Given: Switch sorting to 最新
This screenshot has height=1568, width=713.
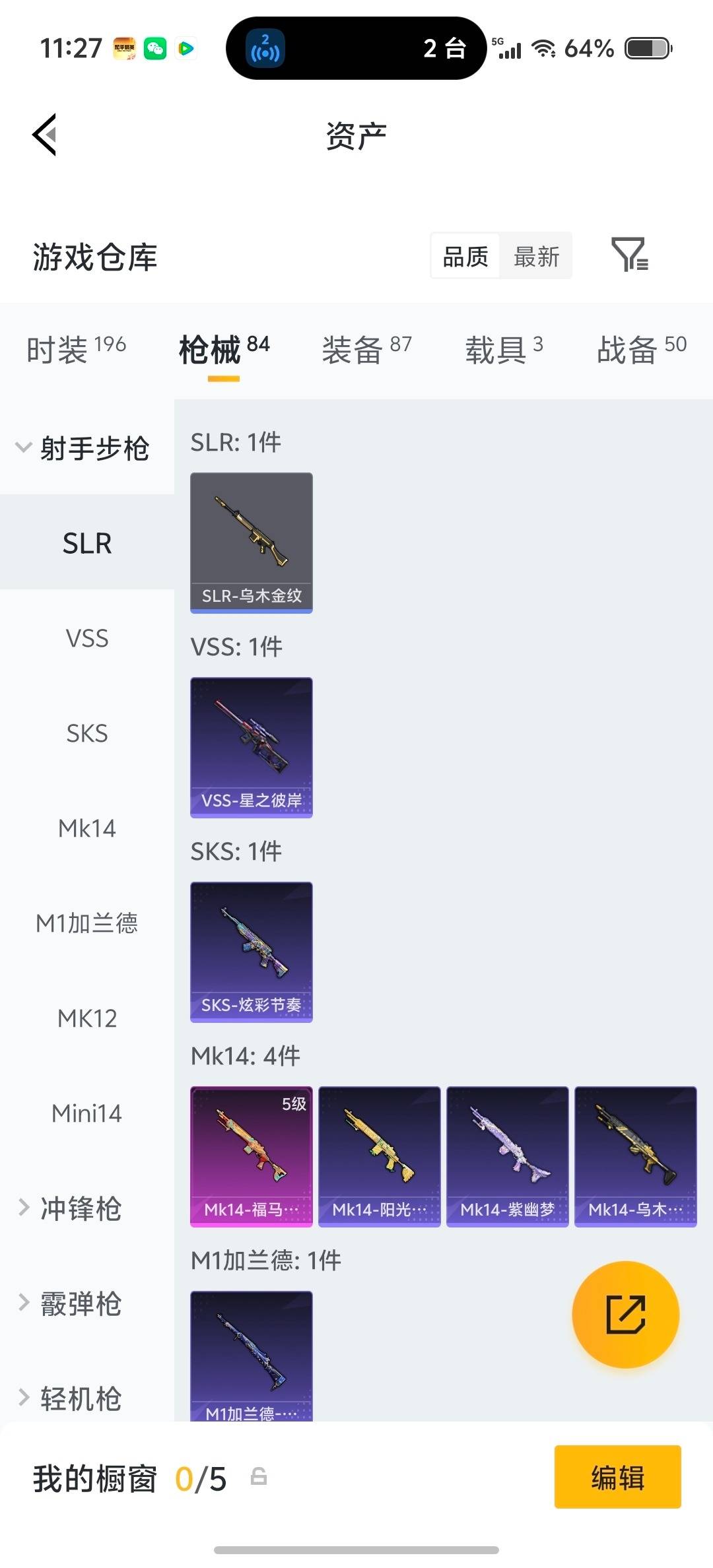Looking at the screenshot, I should point(537,256).
